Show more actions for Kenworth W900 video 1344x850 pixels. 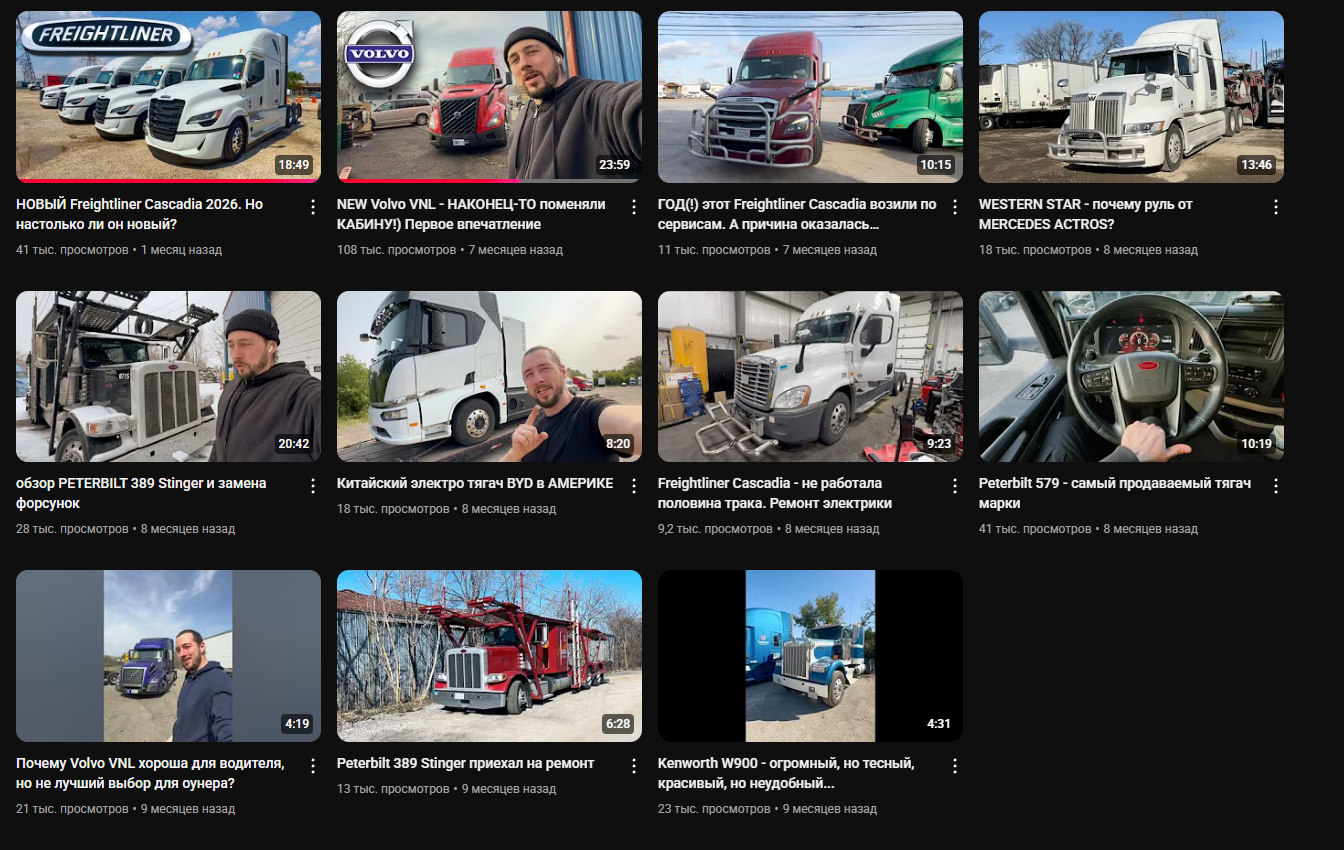click(954, 766)
